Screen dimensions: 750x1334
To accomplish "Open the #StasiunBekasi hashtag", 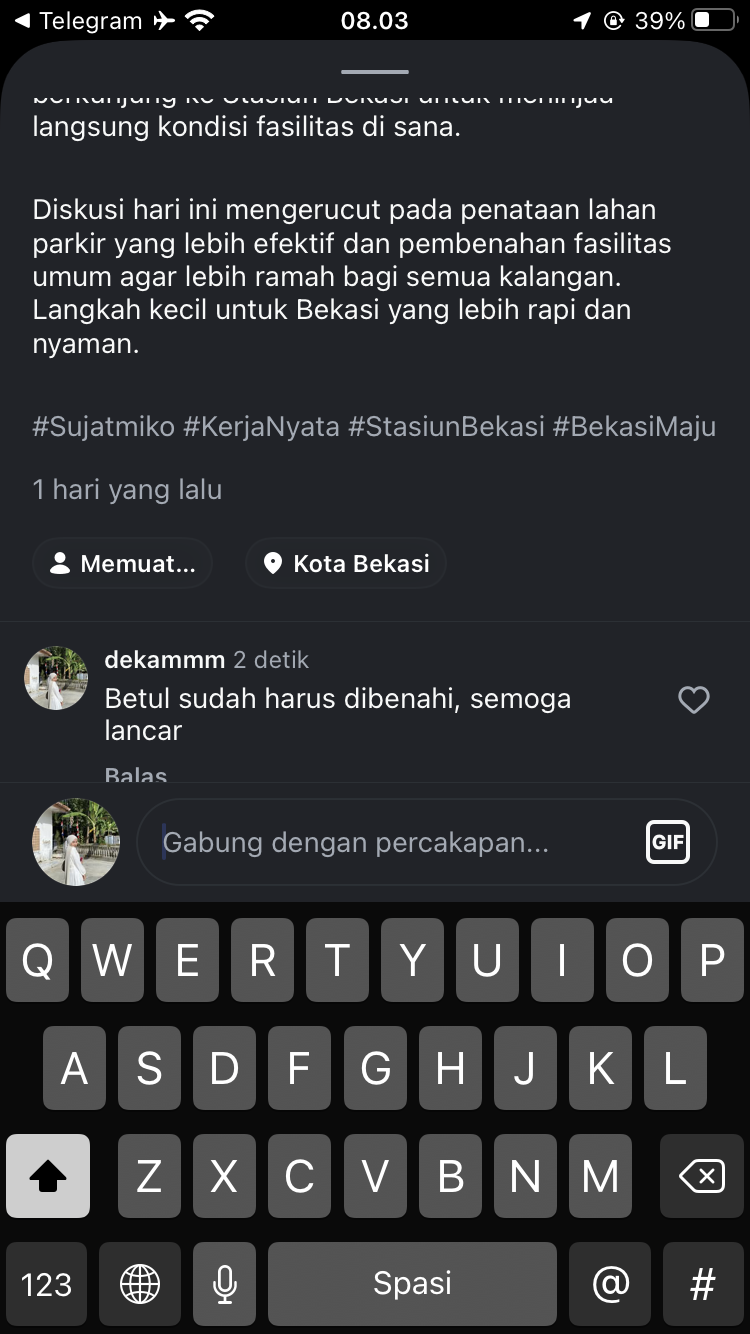I will (x=446, y=427).
